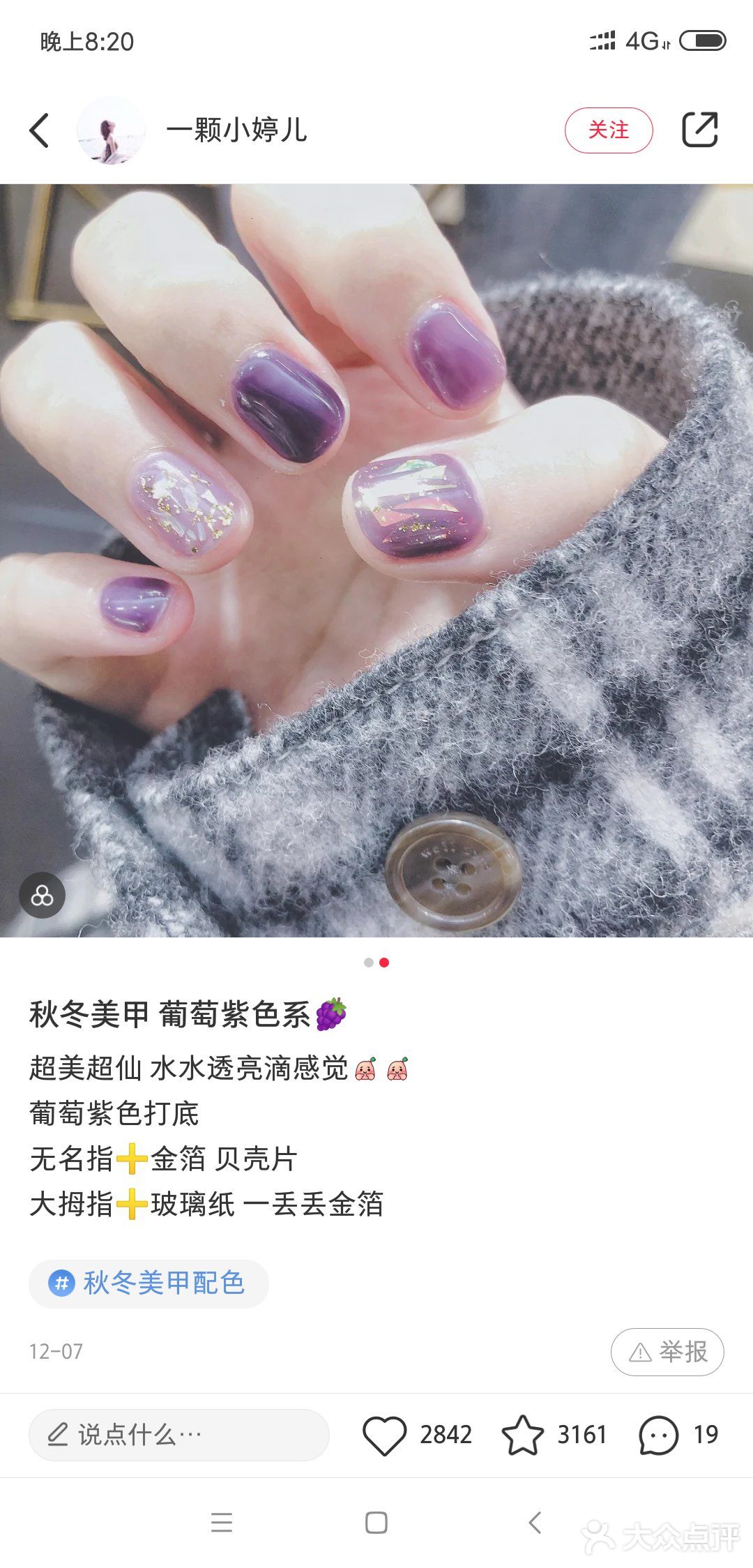
Task: Report this post via 举报
Action: 666,1351
